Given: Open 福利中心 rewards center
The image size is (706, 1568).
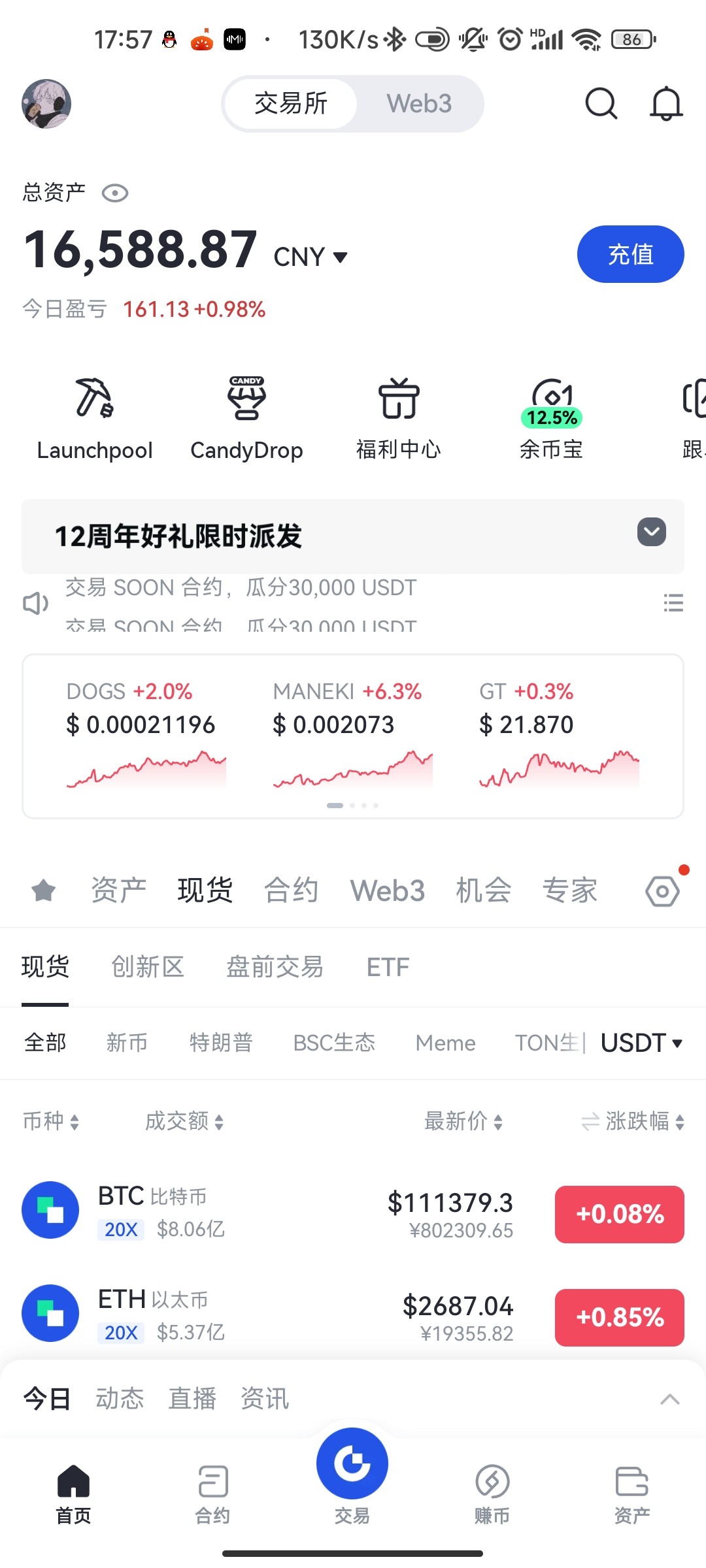Looking at the screenshot, I should [398, 418].
